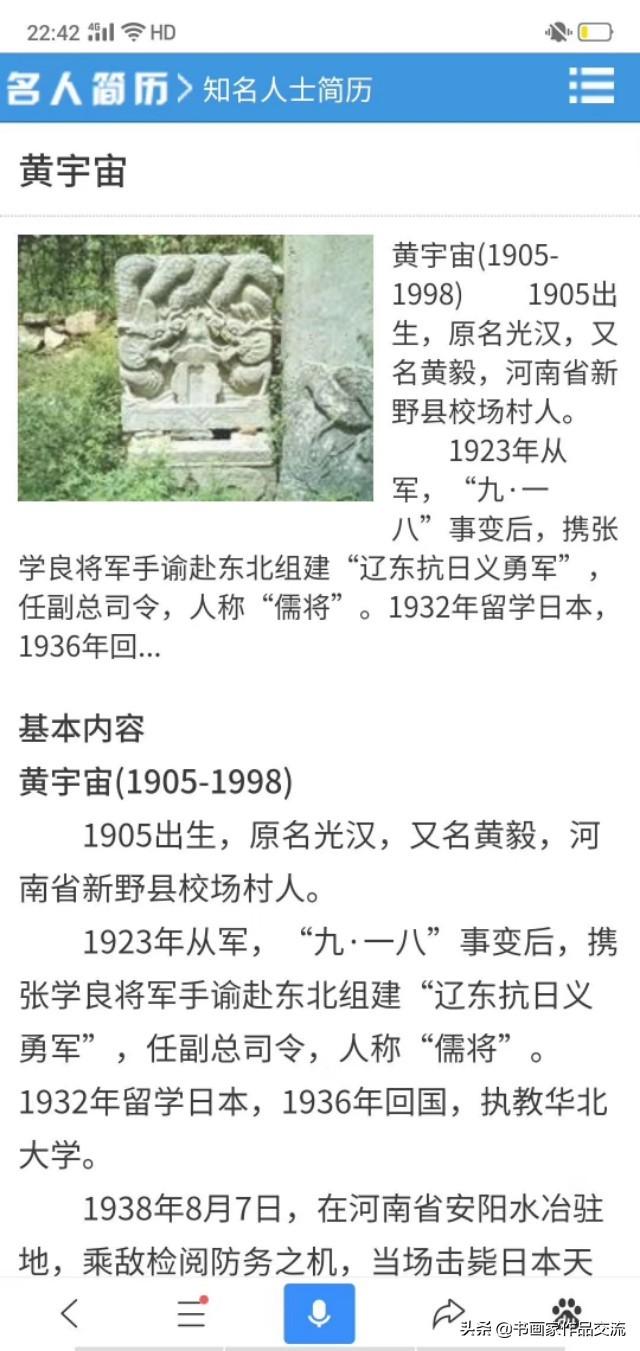Activate the blue microphone voice button

(x=319, y=1313)
